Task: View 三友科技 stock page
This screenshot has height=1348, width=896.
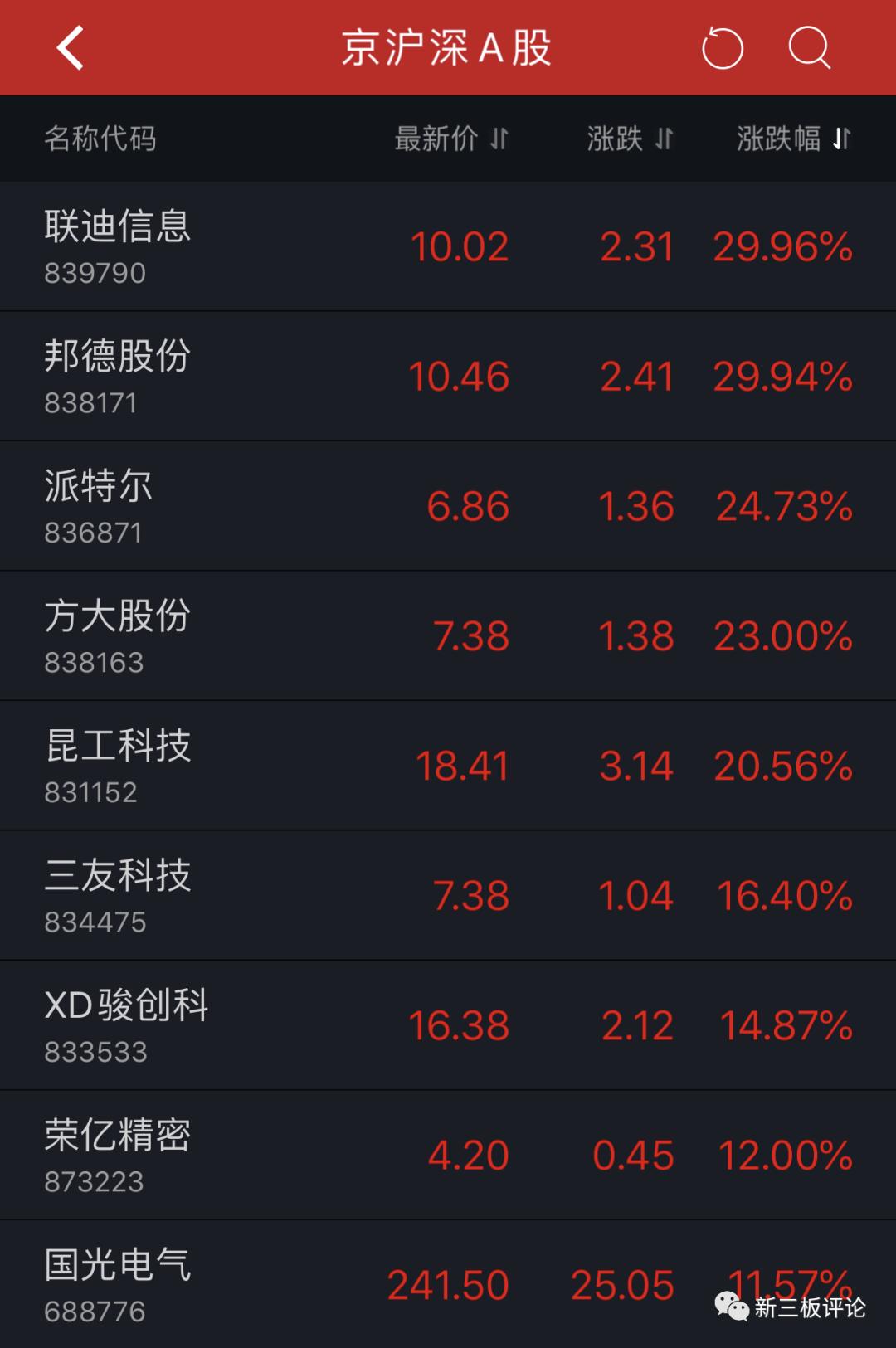Action: 117,895
